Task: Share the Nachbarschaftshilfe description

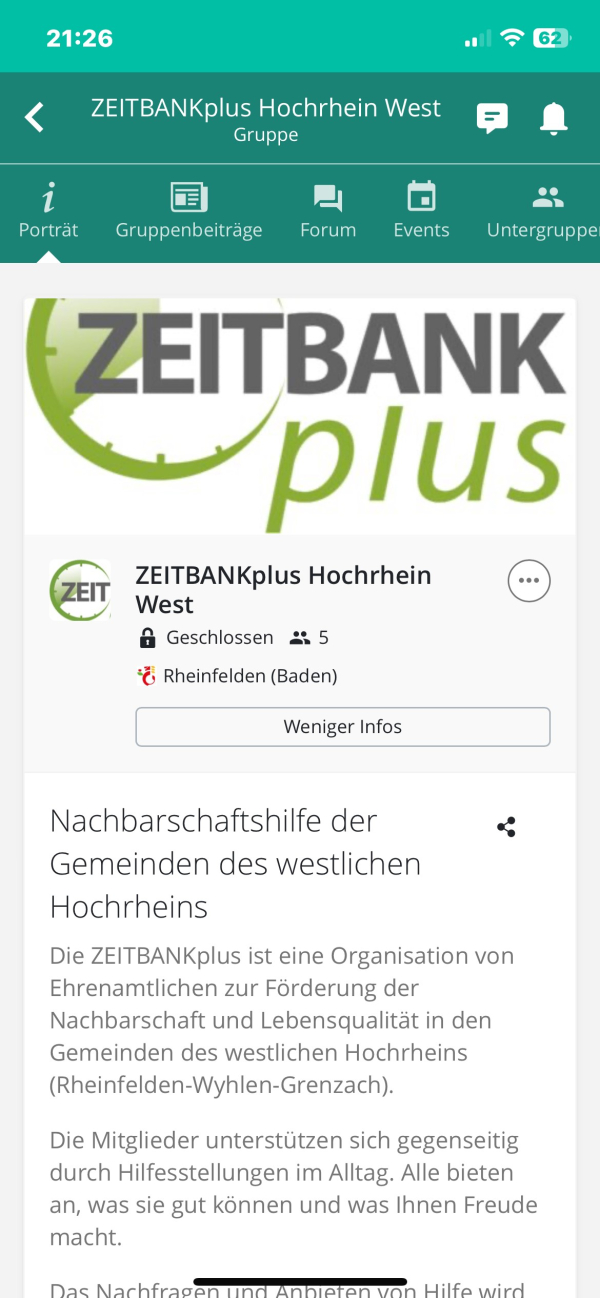Action: point(506,827)
